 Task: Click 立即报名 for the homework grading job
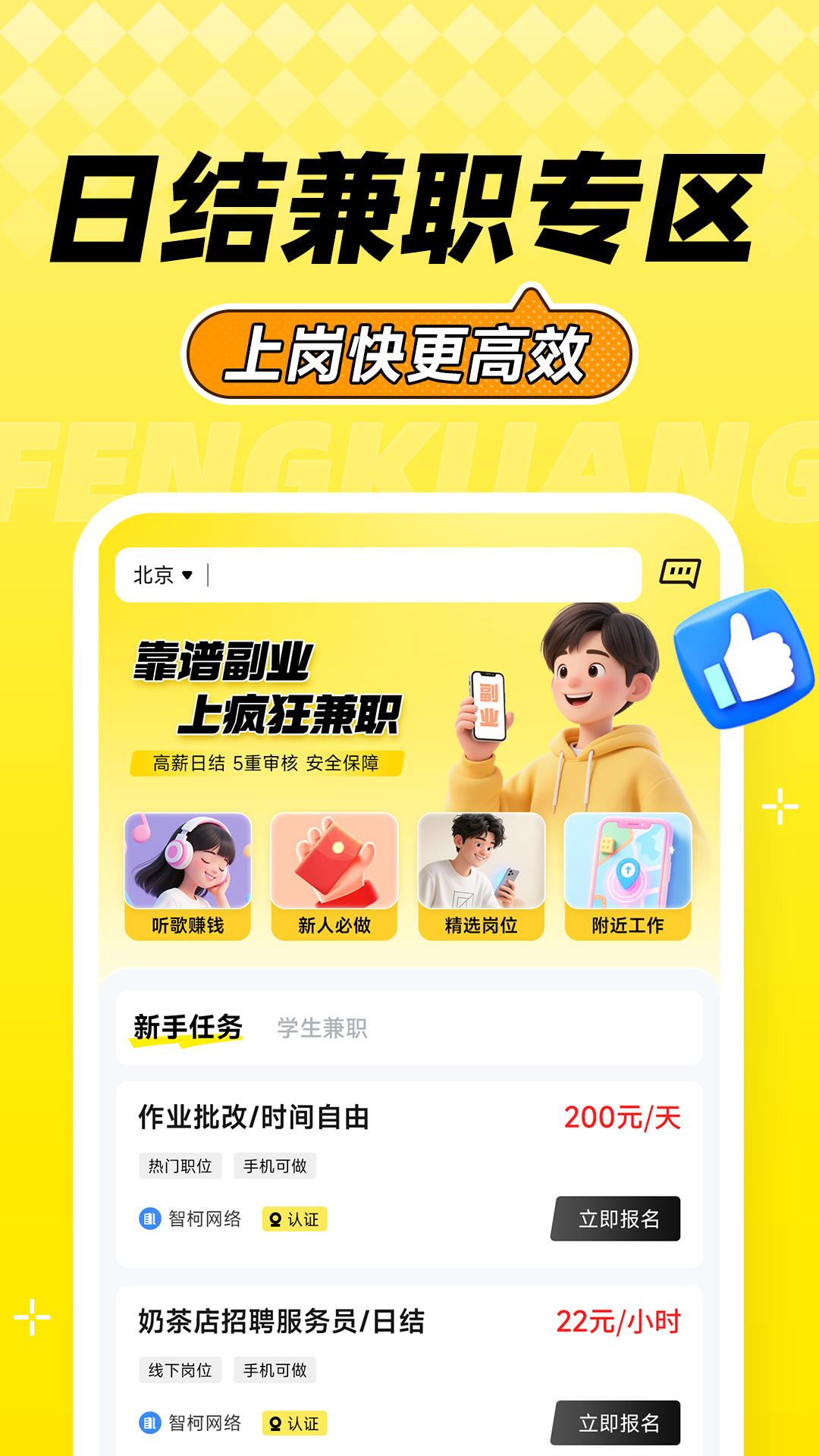click(617, 1216)
